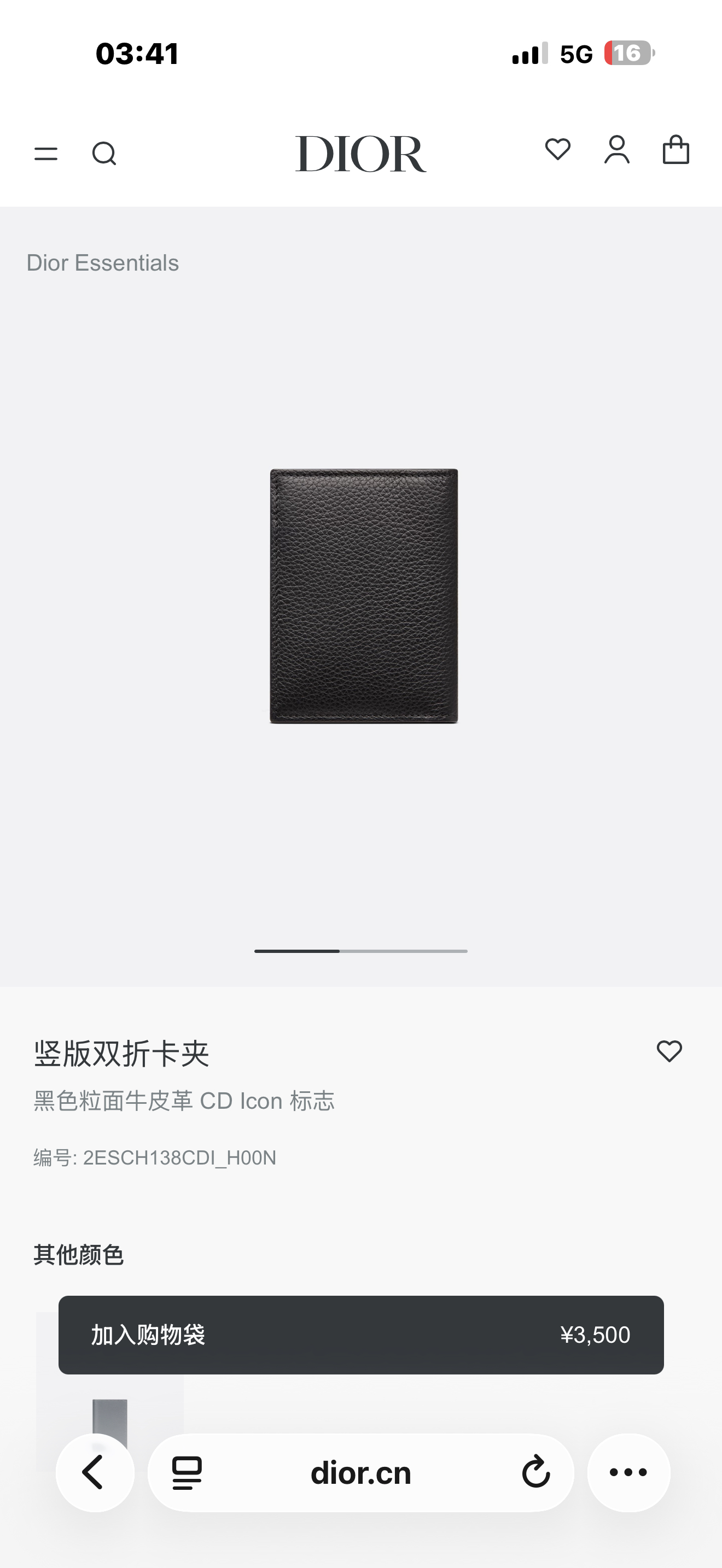Open browser page options icon
The width and height of the screenshot is (722, 1568).
187,1473
